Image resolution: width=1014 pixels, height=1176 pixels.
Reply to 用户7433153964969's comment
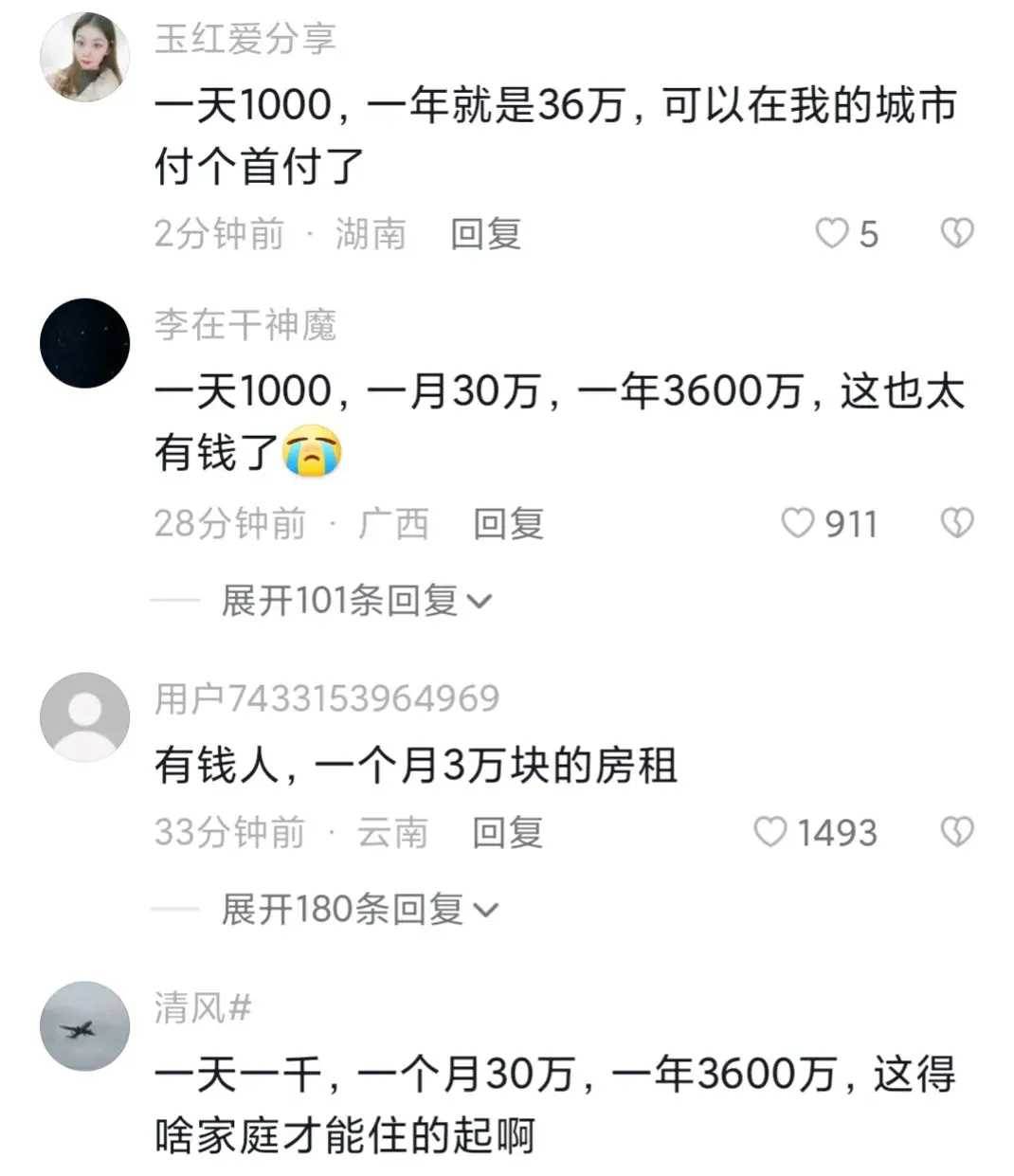tap(508, 833)
